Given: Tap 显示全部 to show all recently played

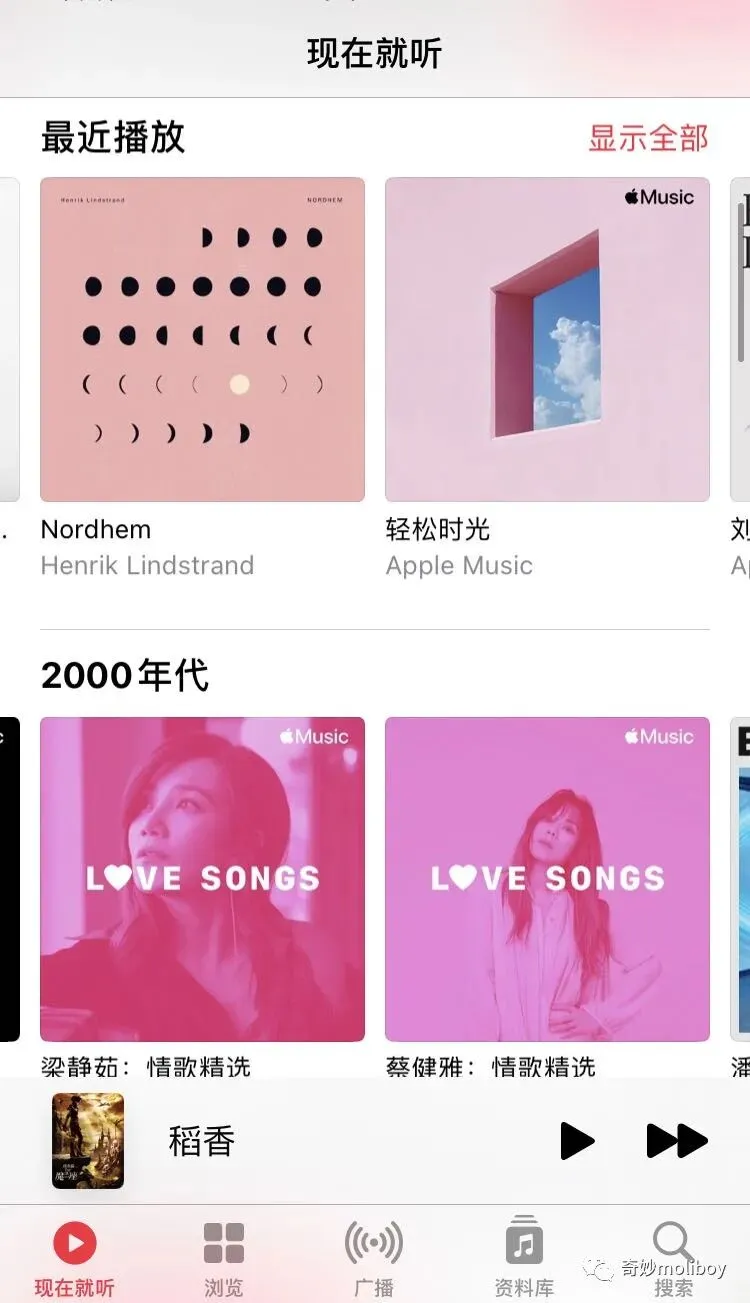Looking at the screenshot, I should [x=648, y=138].
